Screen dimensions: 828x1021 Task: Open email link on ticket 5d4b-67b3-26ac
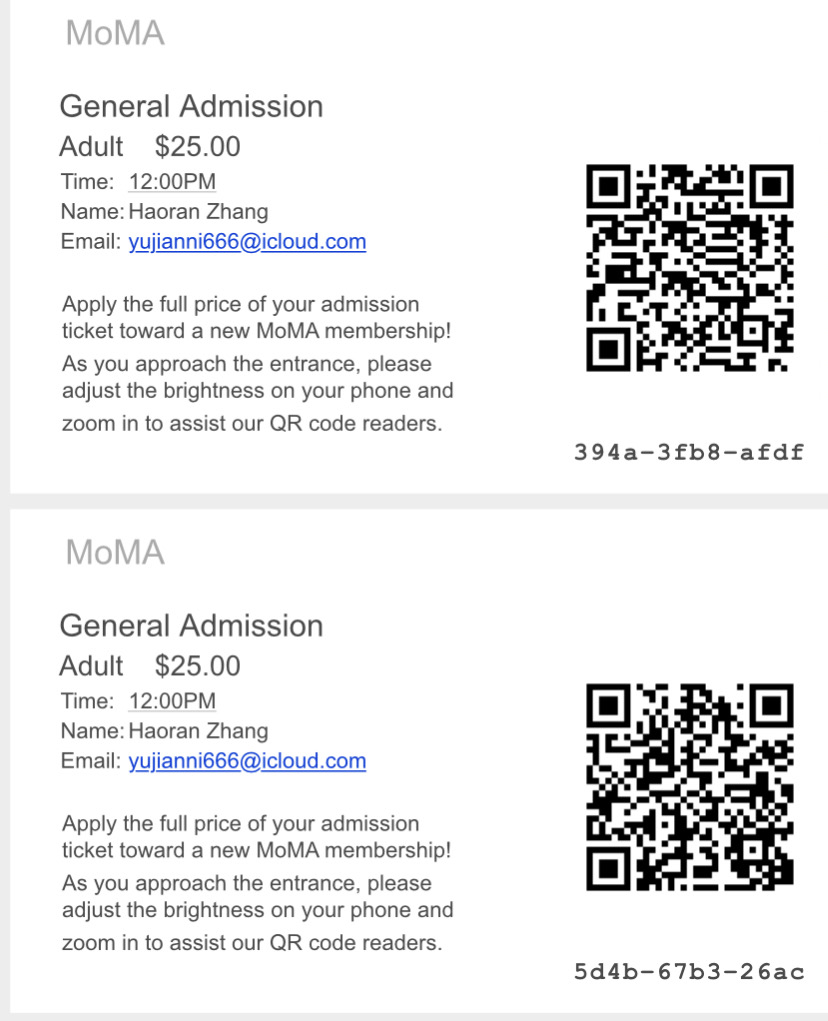[247, 761]
